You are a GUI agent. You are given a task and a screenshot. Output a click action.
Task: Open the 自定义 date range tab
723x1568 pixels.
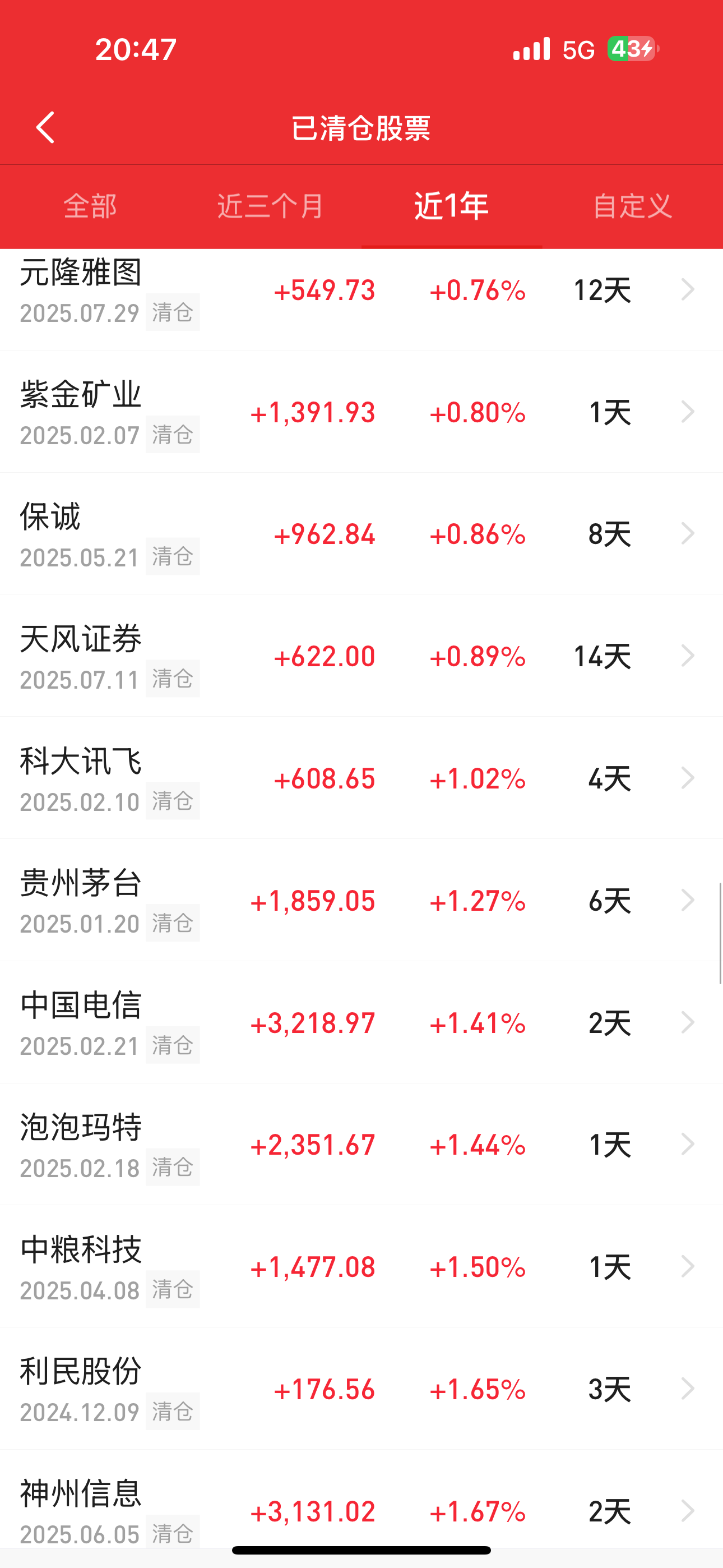(x=632, y=206)
